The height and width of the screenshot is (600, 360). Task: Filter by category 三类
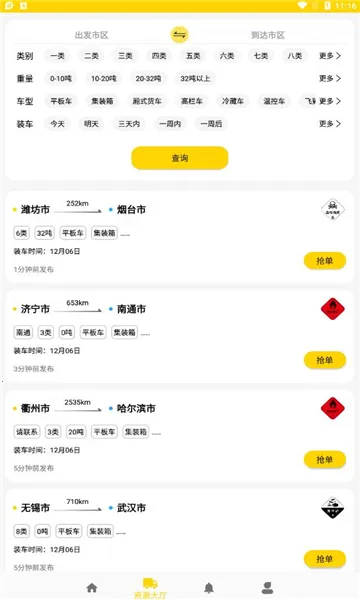pyautogui.click(x=125, y=56)
